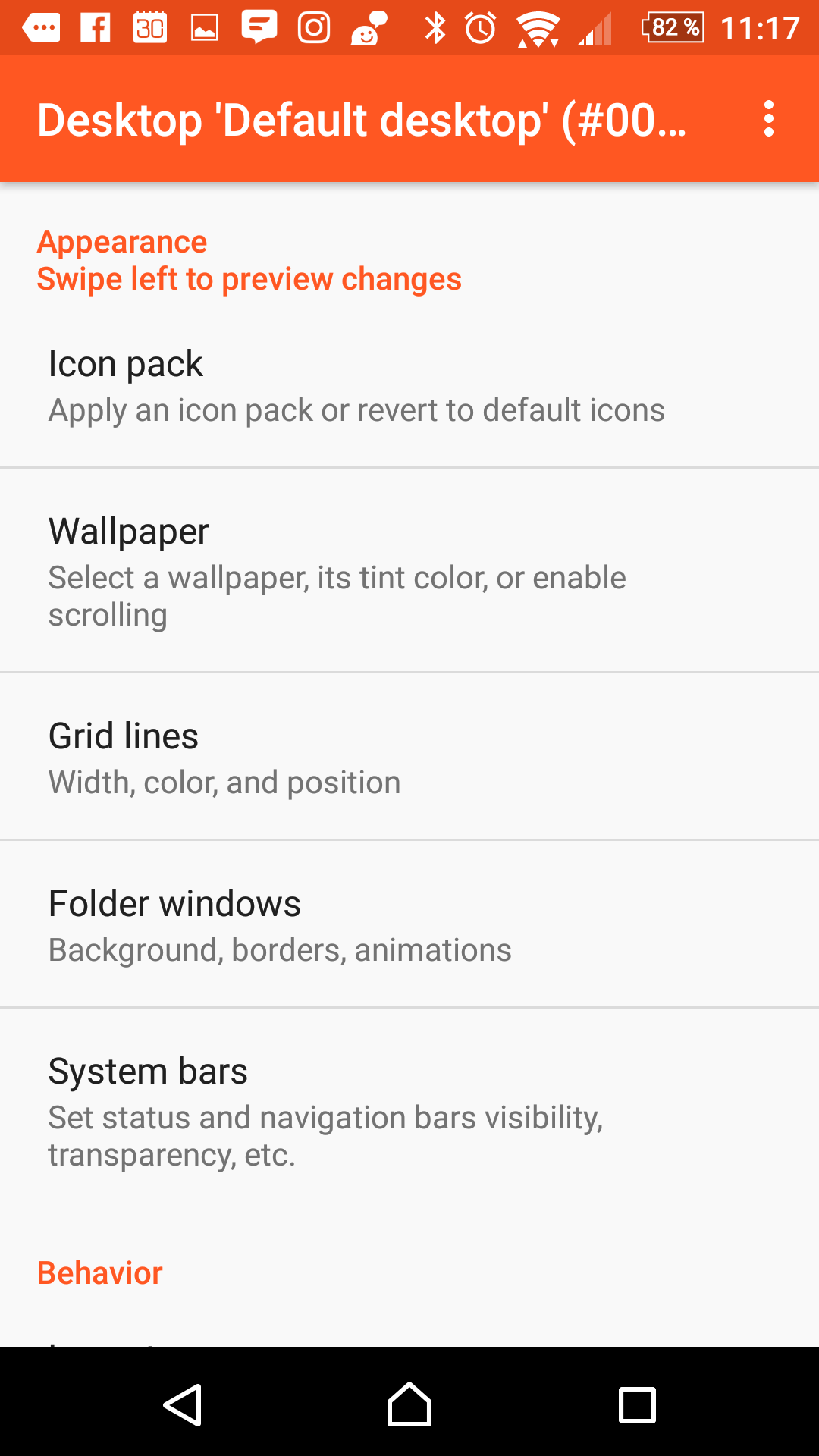This screenshot has width=819, height=1456.
Task: Open the Wallpaper settings row
Action: coord(409,570)
